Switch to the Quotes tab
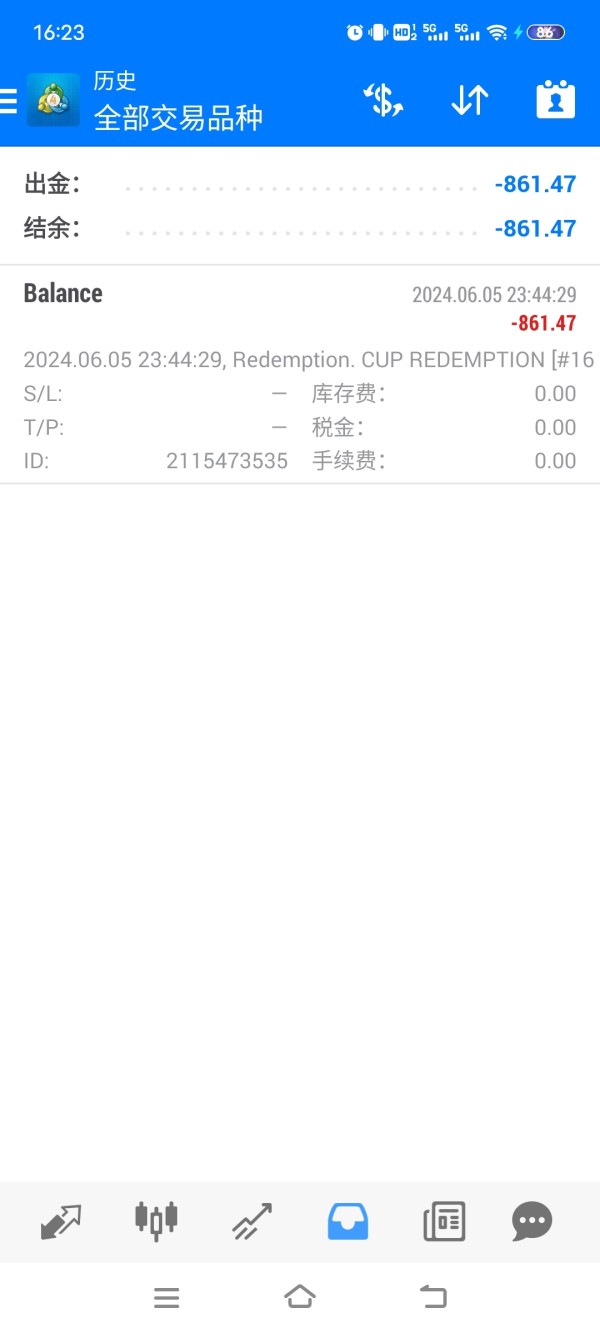600x1333 pixels. [x=61, y=1221]
